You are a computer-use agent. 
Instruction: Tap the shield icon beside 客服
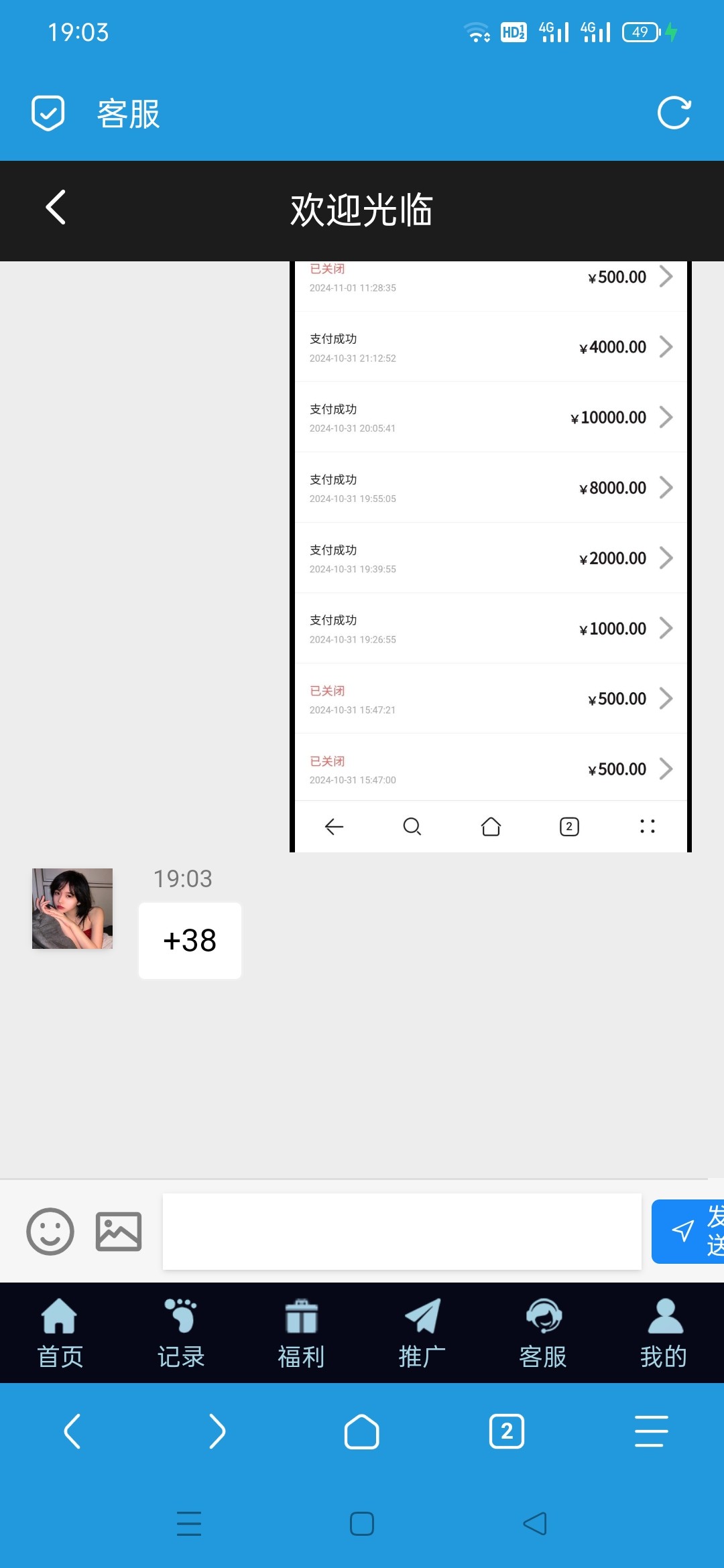48,113
